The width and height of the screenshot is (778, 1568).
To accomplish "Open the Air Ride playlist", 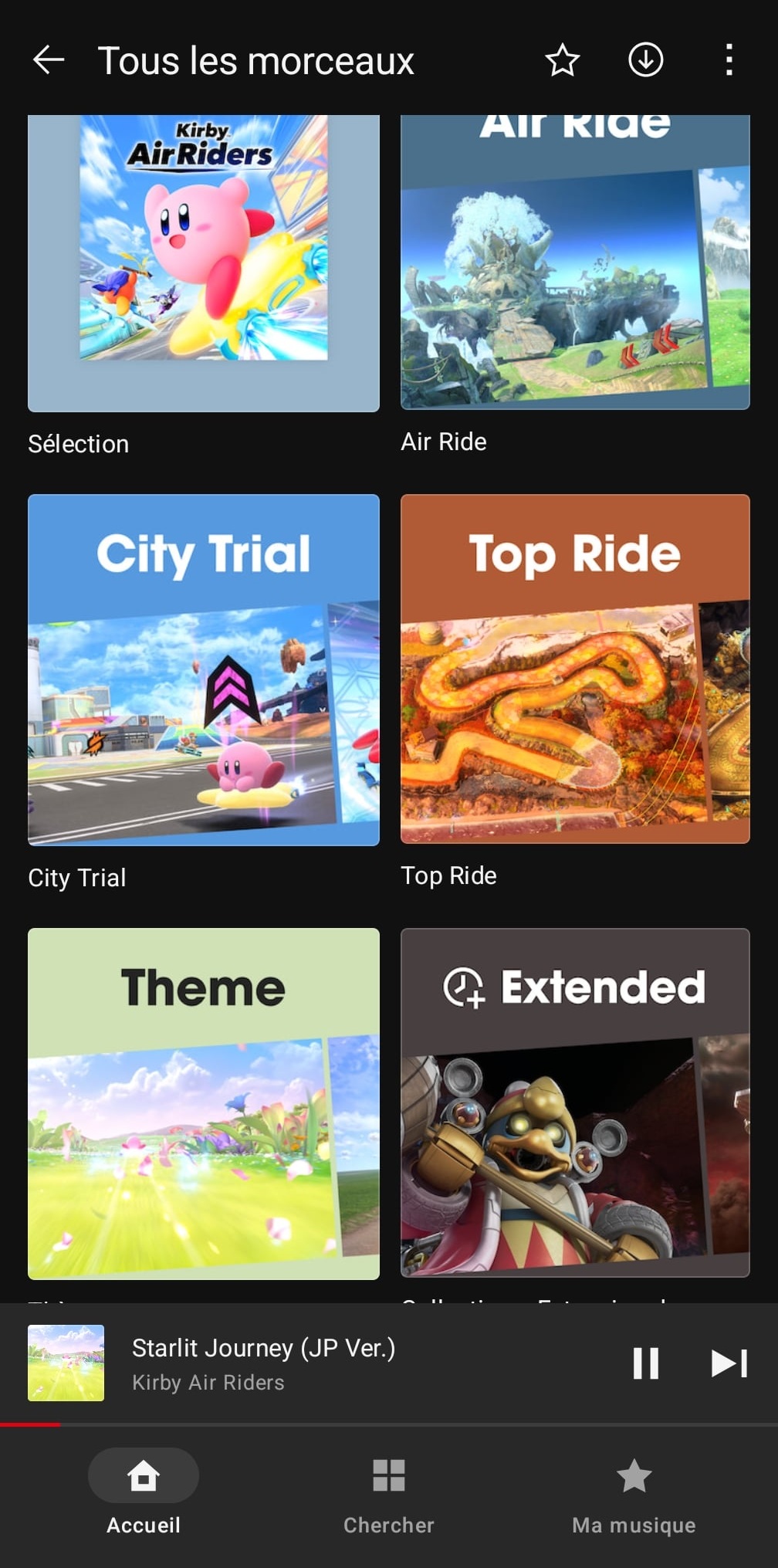I will pyautogui.click(x=575, y=262).
